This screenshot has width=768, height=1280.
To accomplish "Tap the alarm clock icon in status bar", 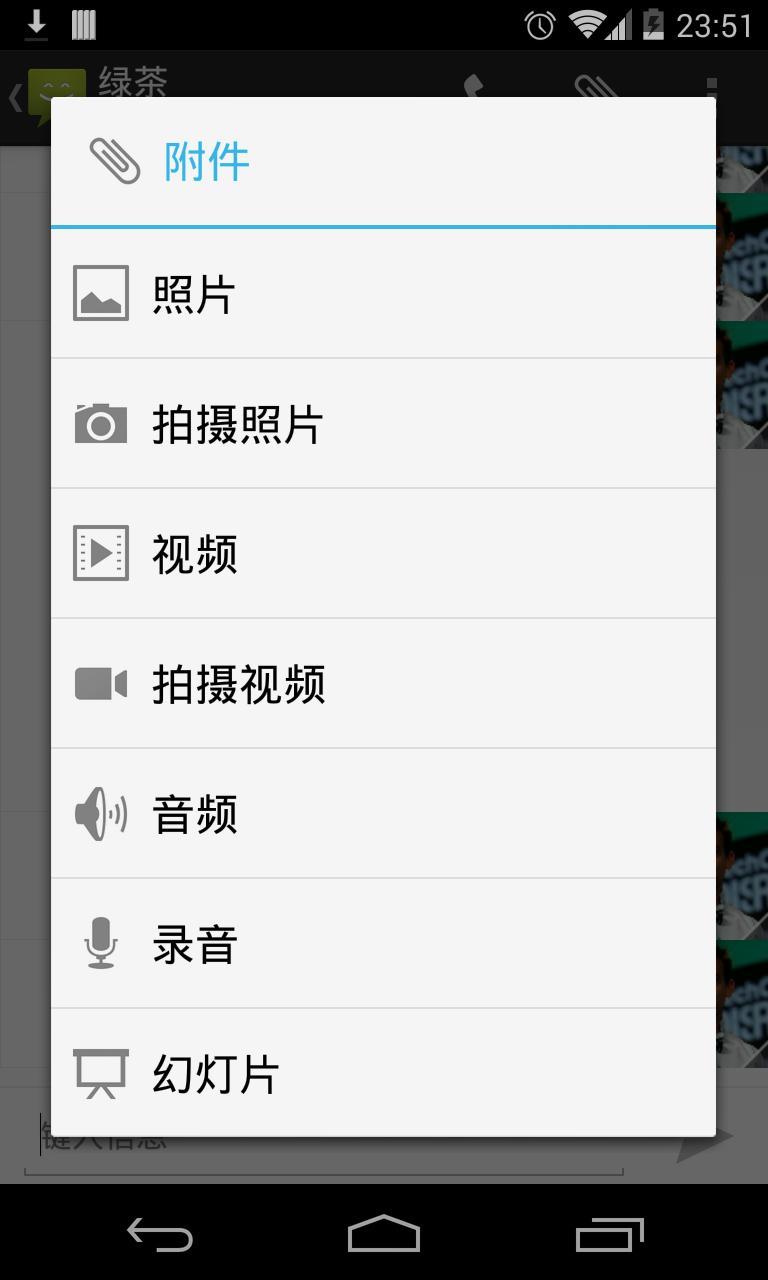I will point(538,25).
